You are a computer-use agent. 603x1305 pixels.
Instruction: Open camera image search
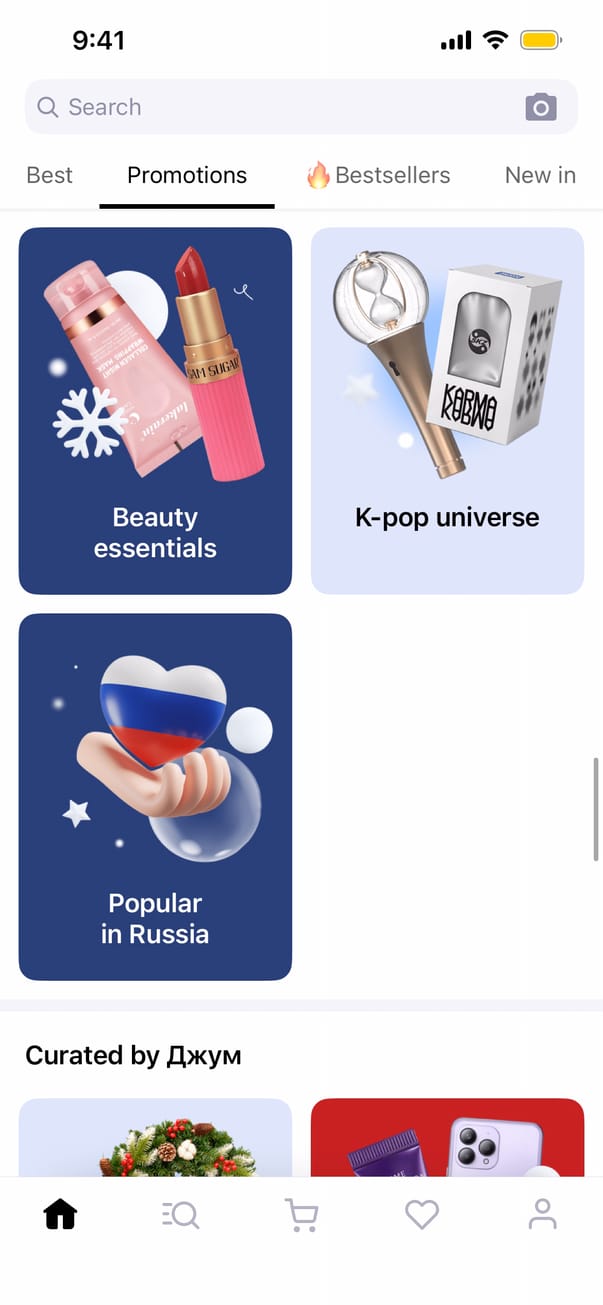click(540, 107)
